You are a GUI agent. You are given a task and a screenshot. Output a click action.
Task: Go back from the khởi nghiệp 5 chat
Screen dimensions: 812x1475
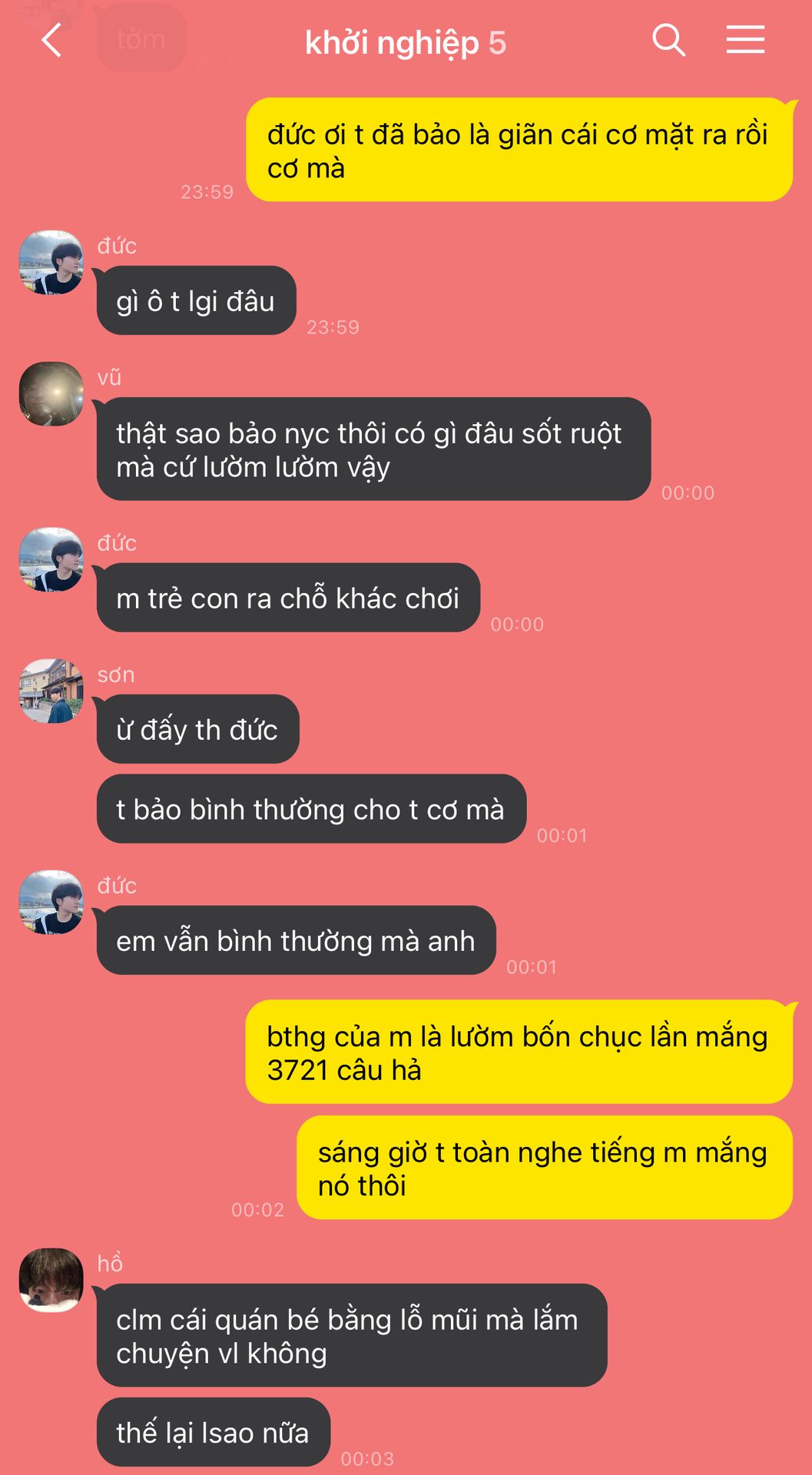click(x=51, y=41)
